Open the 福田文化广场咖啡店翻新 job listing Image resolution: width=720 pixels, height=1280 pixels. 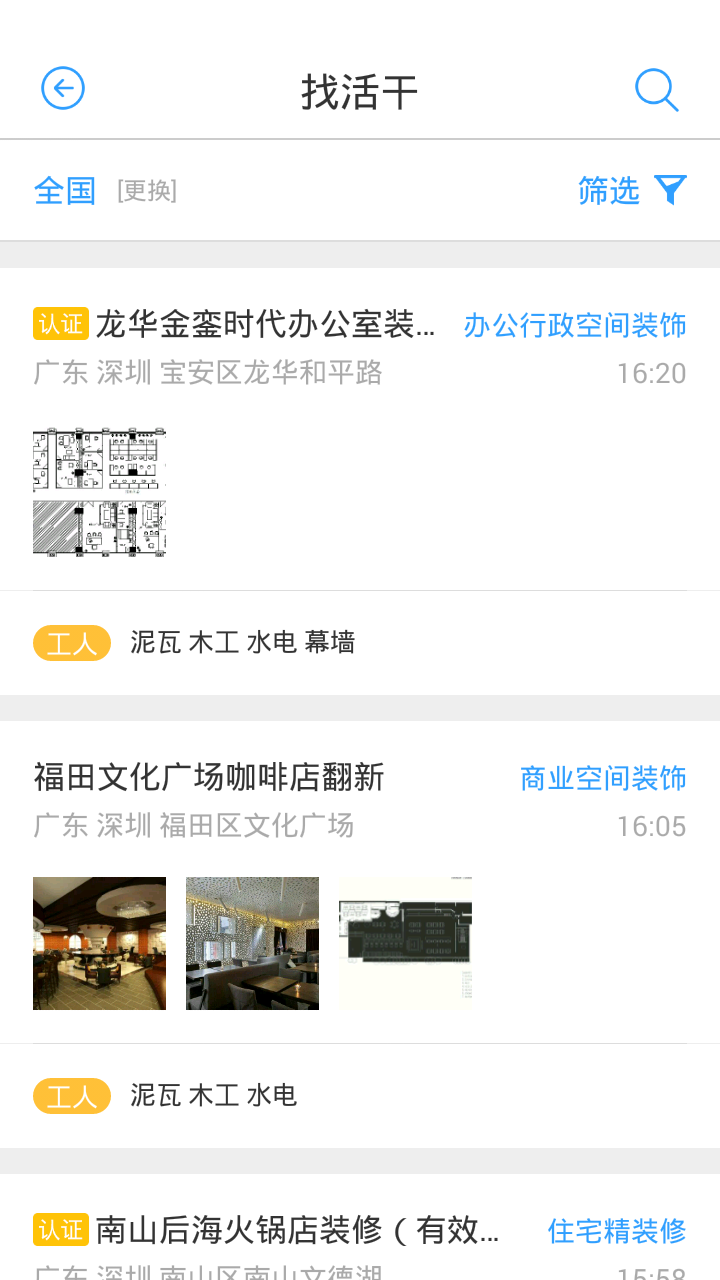click(209, 777)
